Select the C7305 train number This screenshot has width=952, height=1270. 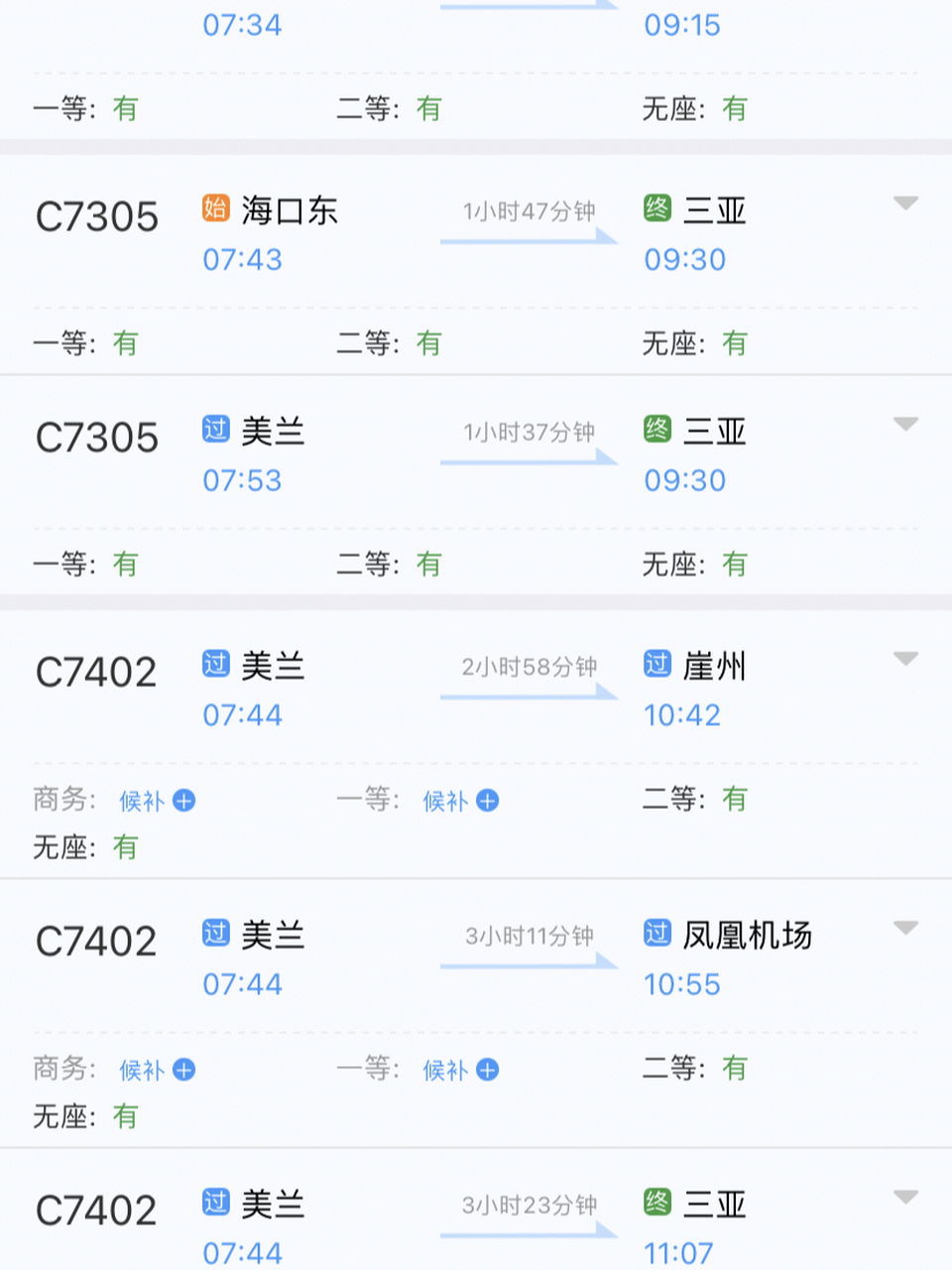tap(96, 216)
